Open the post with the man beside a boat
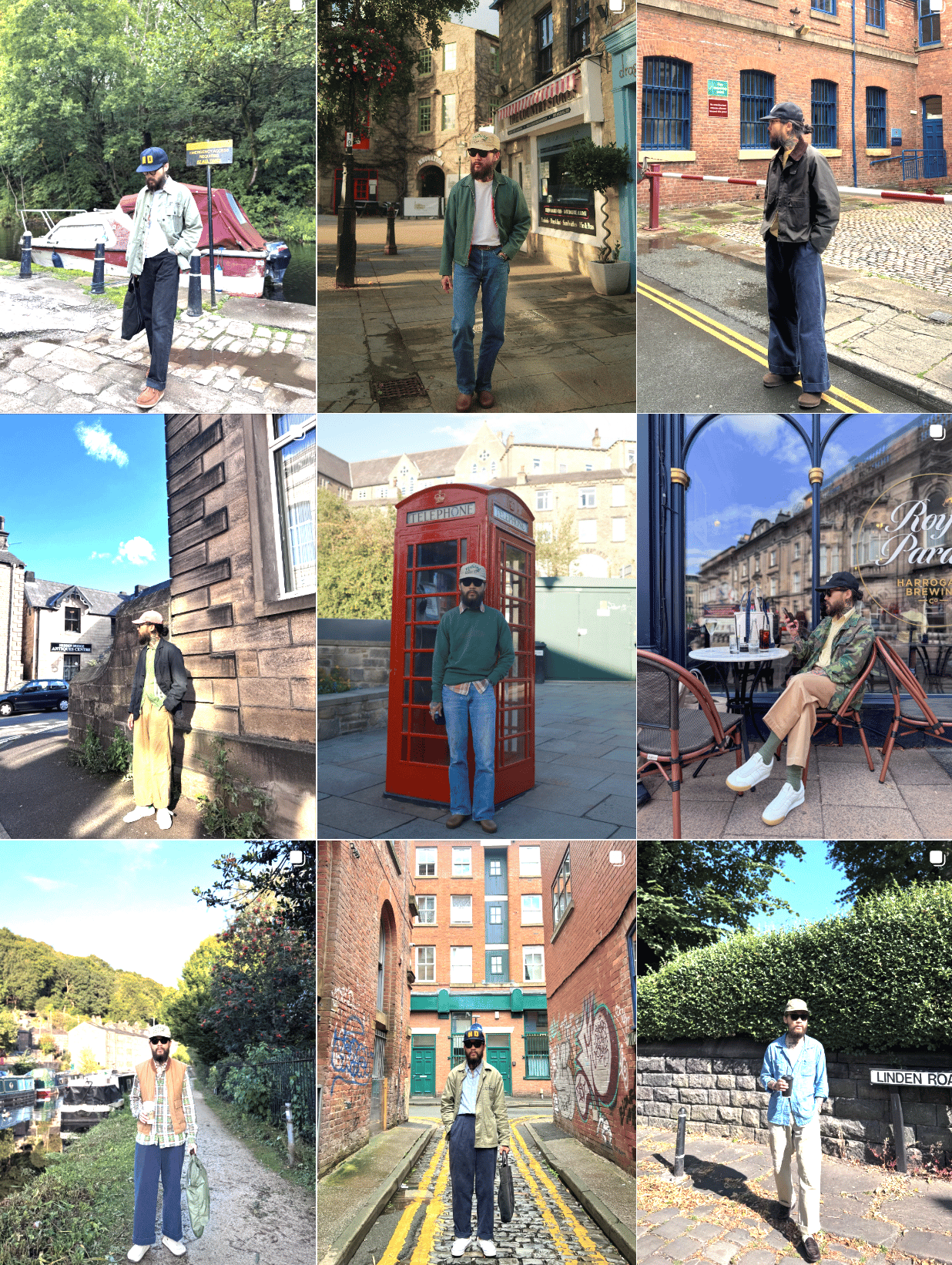This screenshot has height=1265, width=952. [157, 206]
